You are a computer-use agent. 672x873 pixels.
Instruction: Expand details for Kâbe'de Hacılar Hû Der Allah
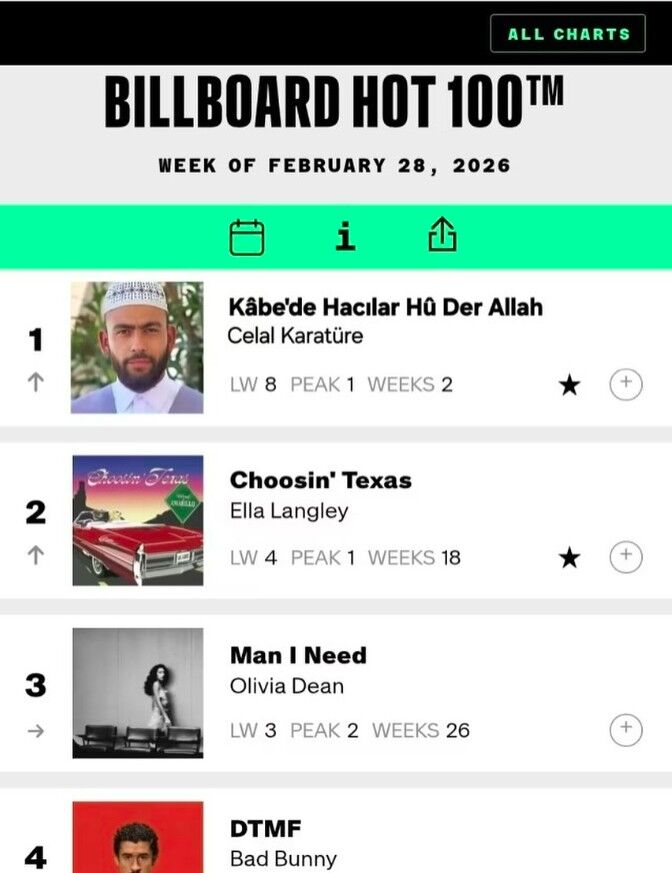point(626,384)
